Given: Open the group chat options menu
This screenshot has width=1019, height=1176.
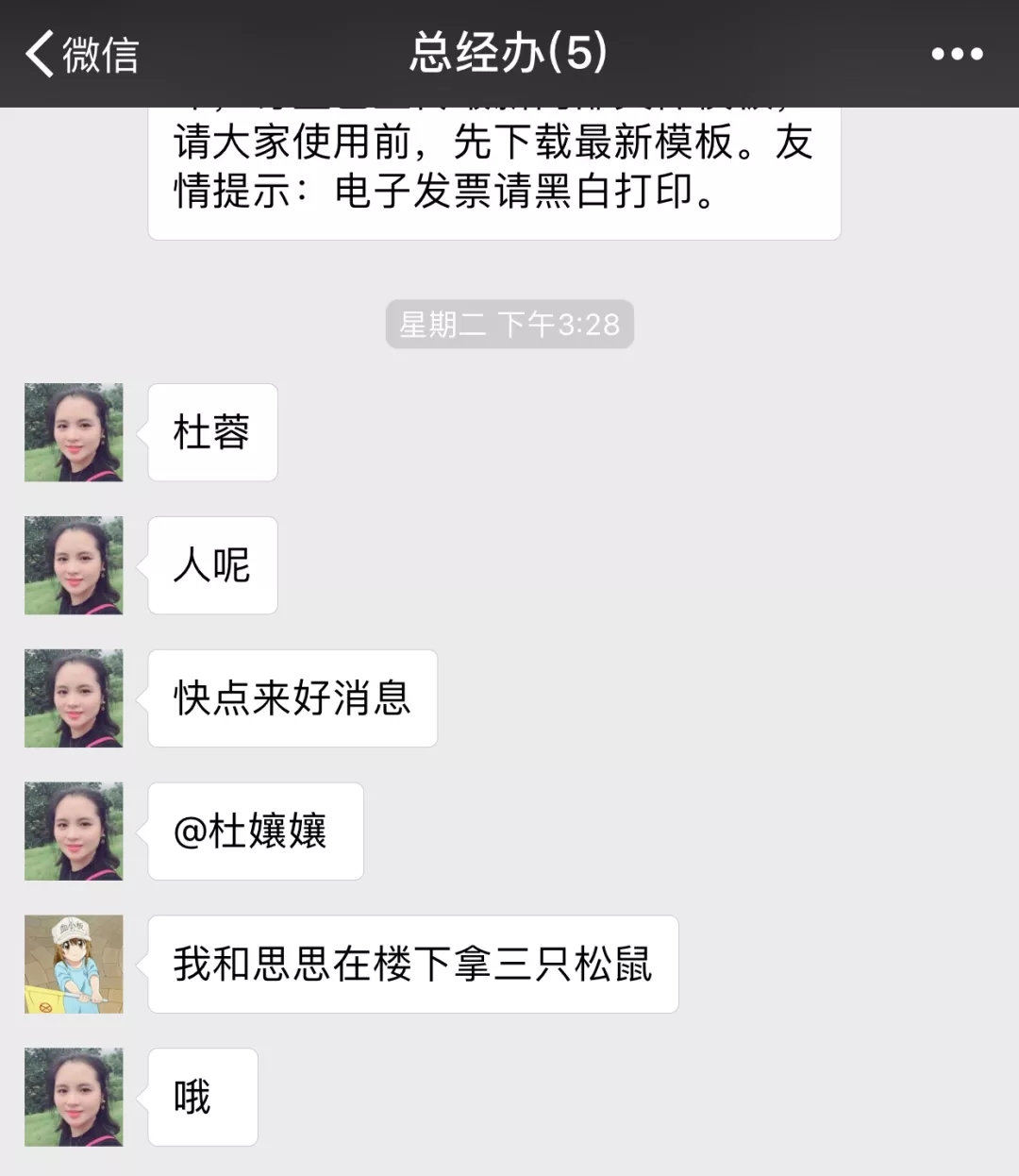Looking at the screenshot, I should 957,54.
